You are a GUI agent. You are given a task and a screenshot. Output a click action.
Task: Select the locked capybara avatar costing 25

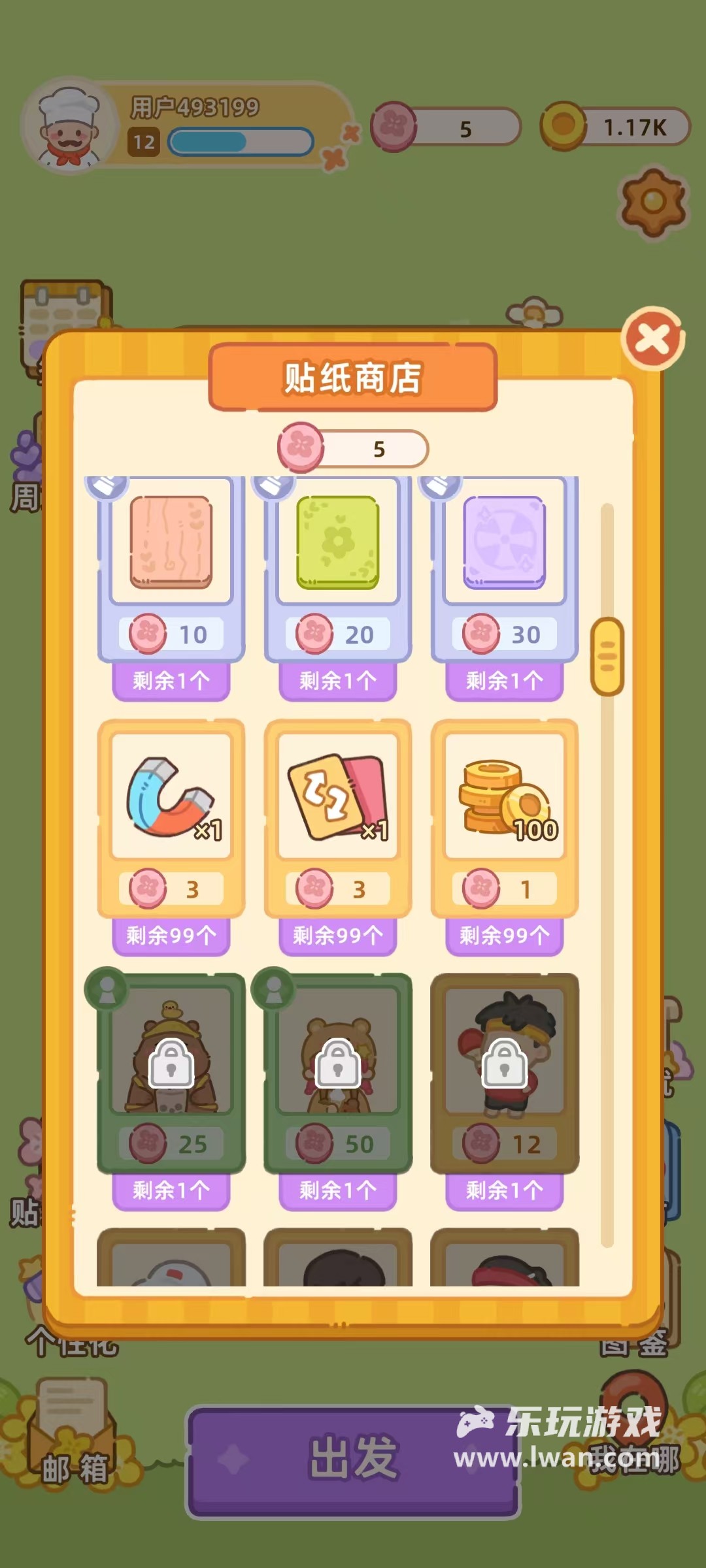[171, 1071]
